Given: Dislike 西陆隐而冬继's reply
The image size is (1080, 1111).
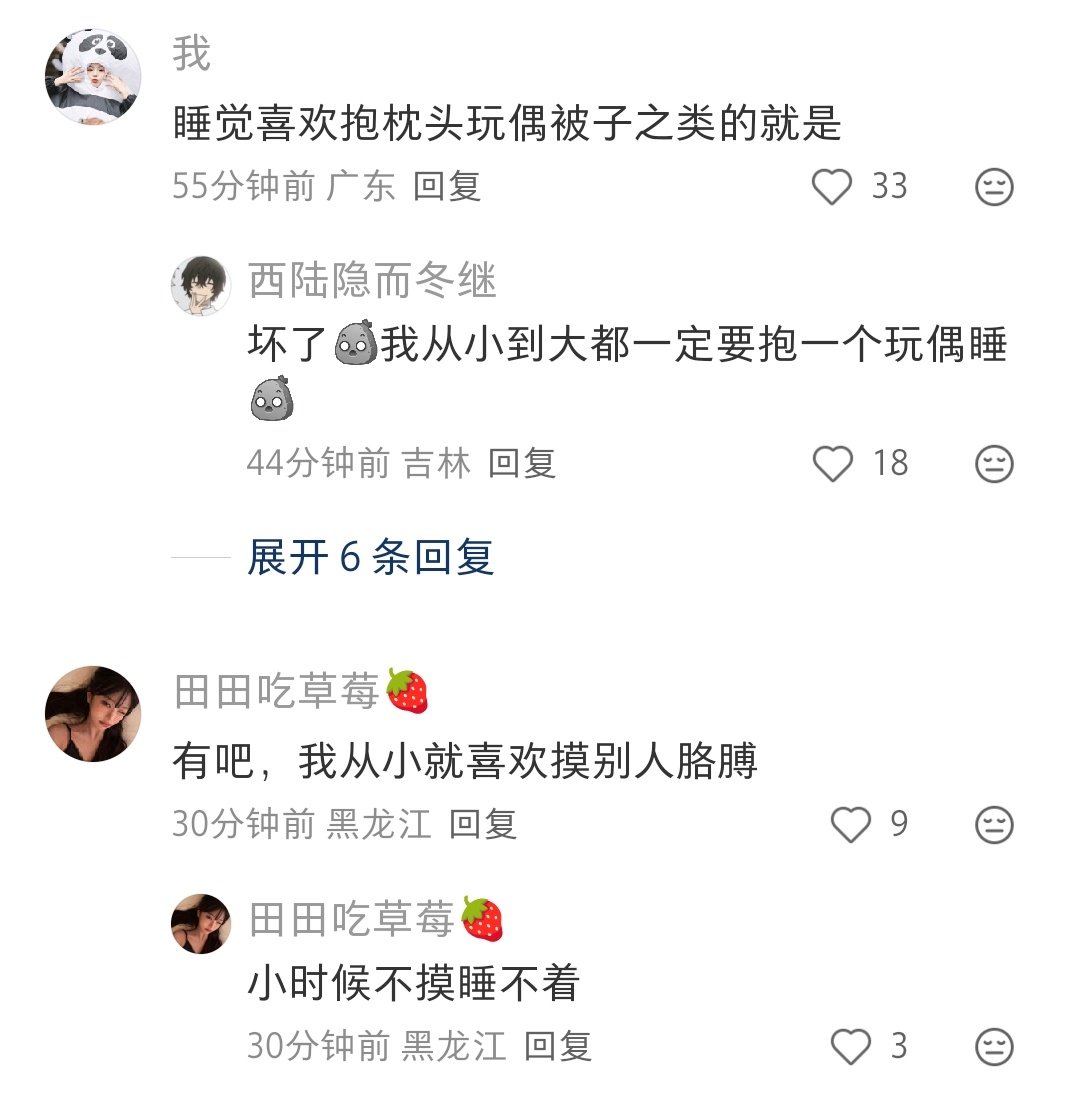Looking at the screenshot, I should coord(994,464).
